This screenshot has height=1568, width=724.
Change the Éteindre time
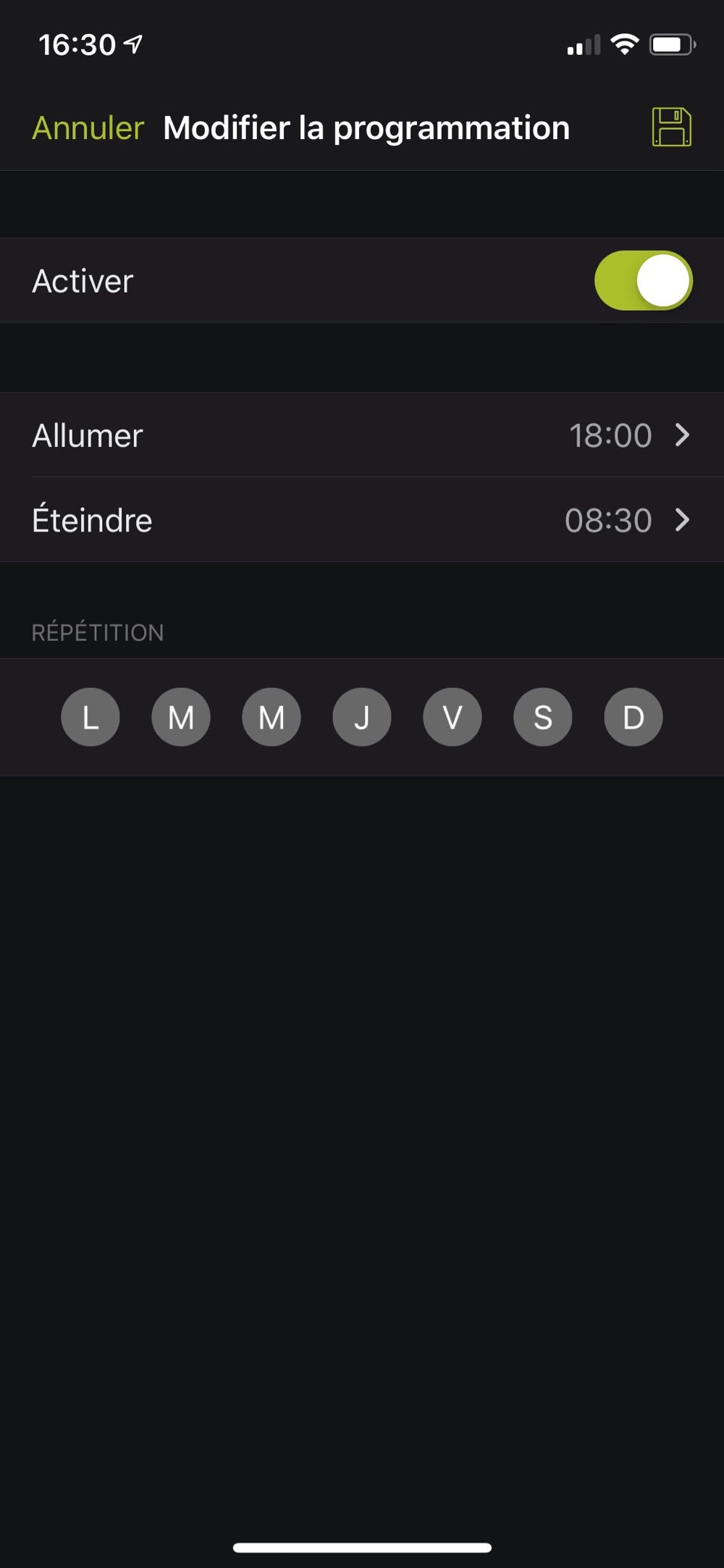(362, 520)
